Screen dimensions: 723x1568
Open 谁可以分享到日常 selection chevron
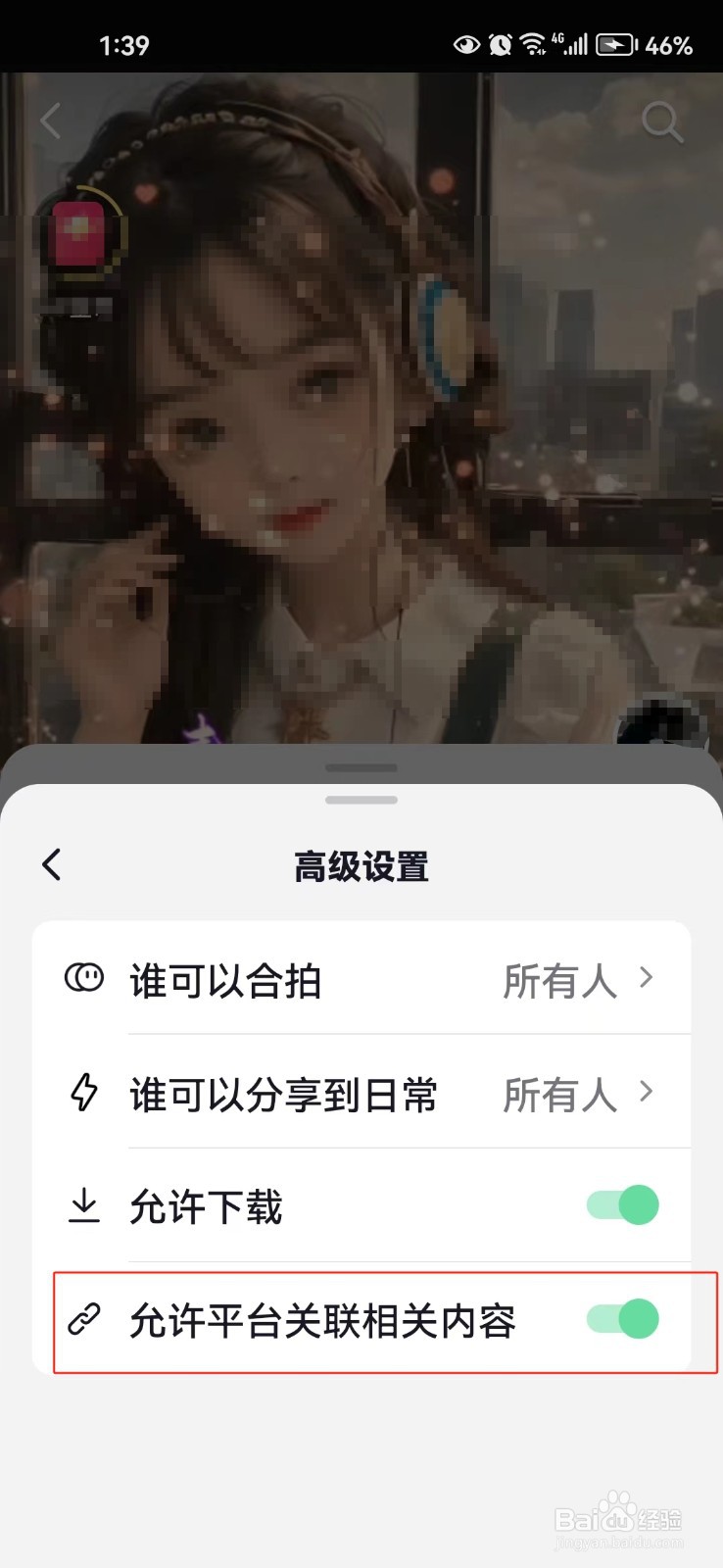pyautogui.click(x=647, y=1093)
